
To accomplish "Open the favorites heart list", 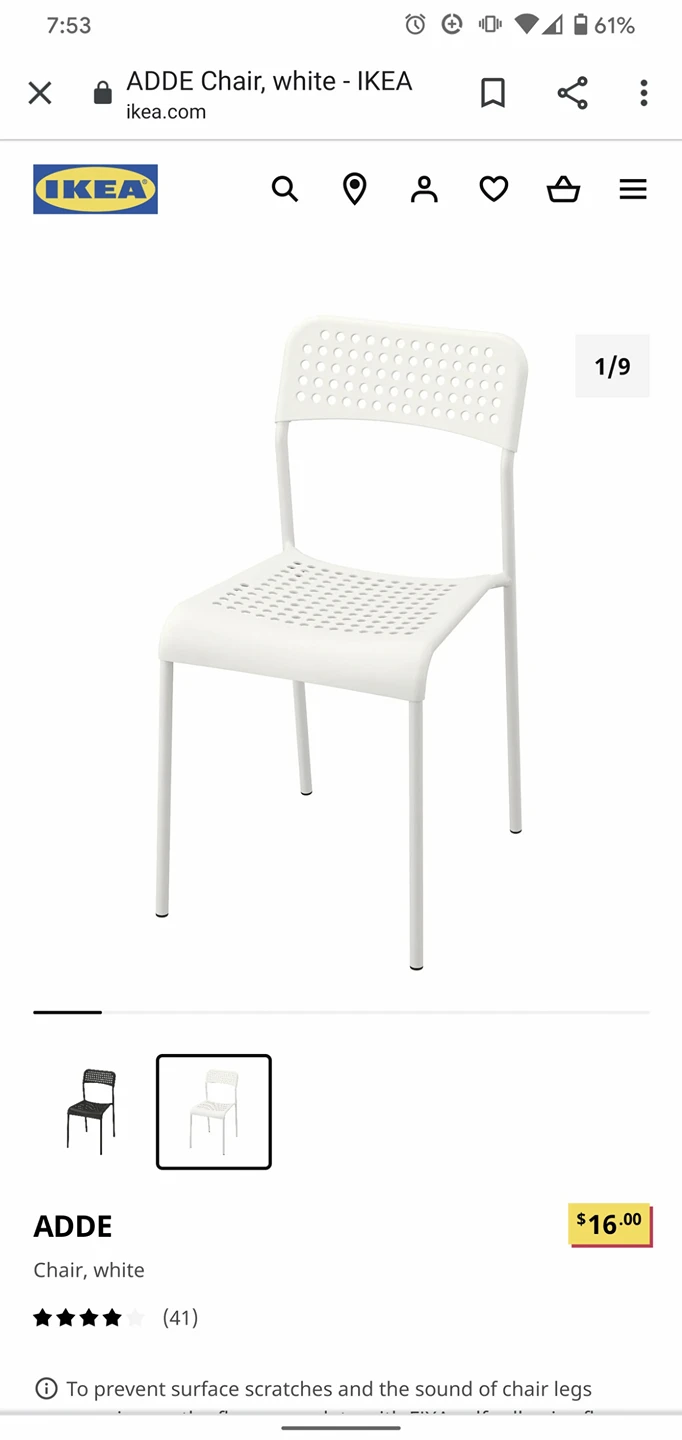I will tap(494, 189).
